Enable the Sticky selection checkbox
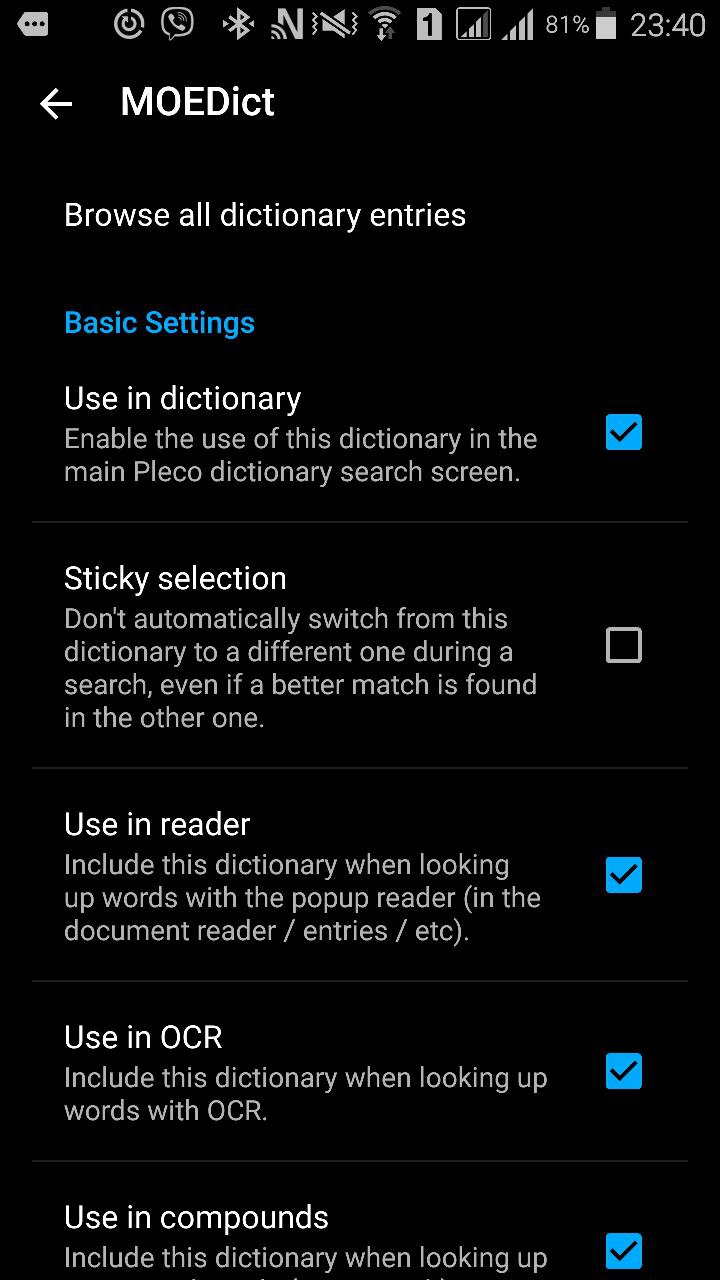 click(624, 646)
